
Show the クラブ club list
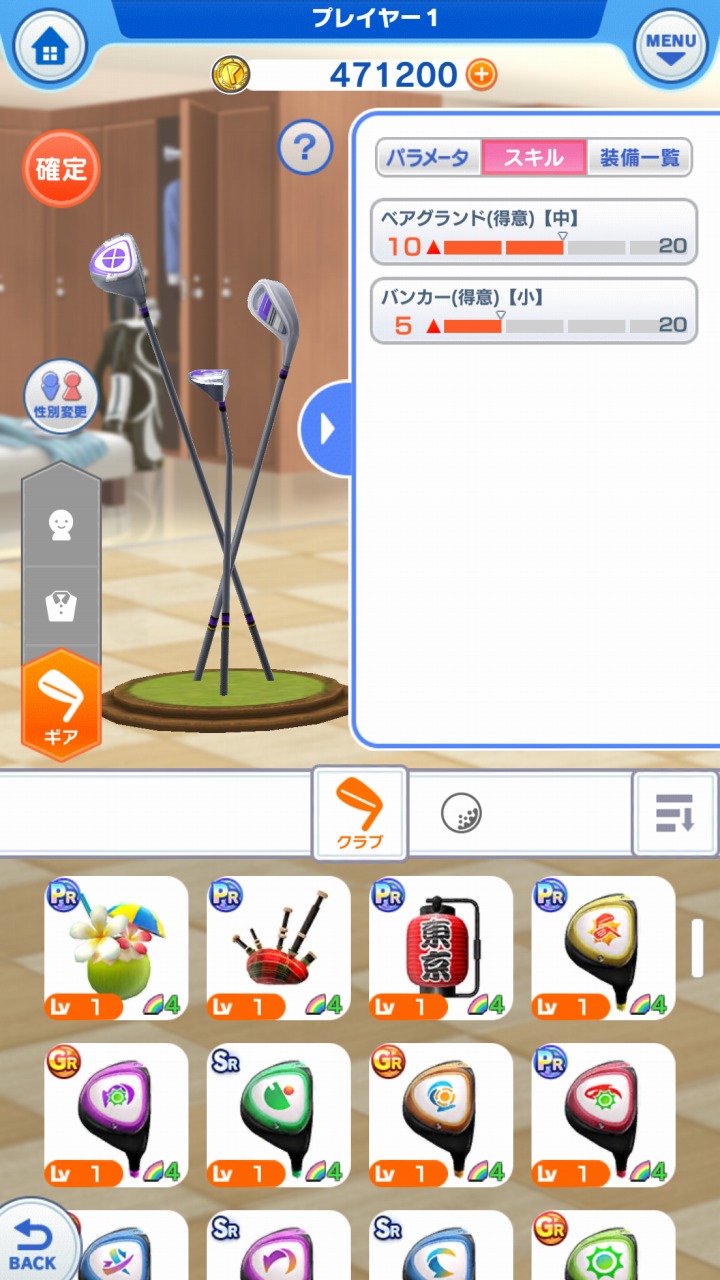pyautogui.click(x=360, y=814)
